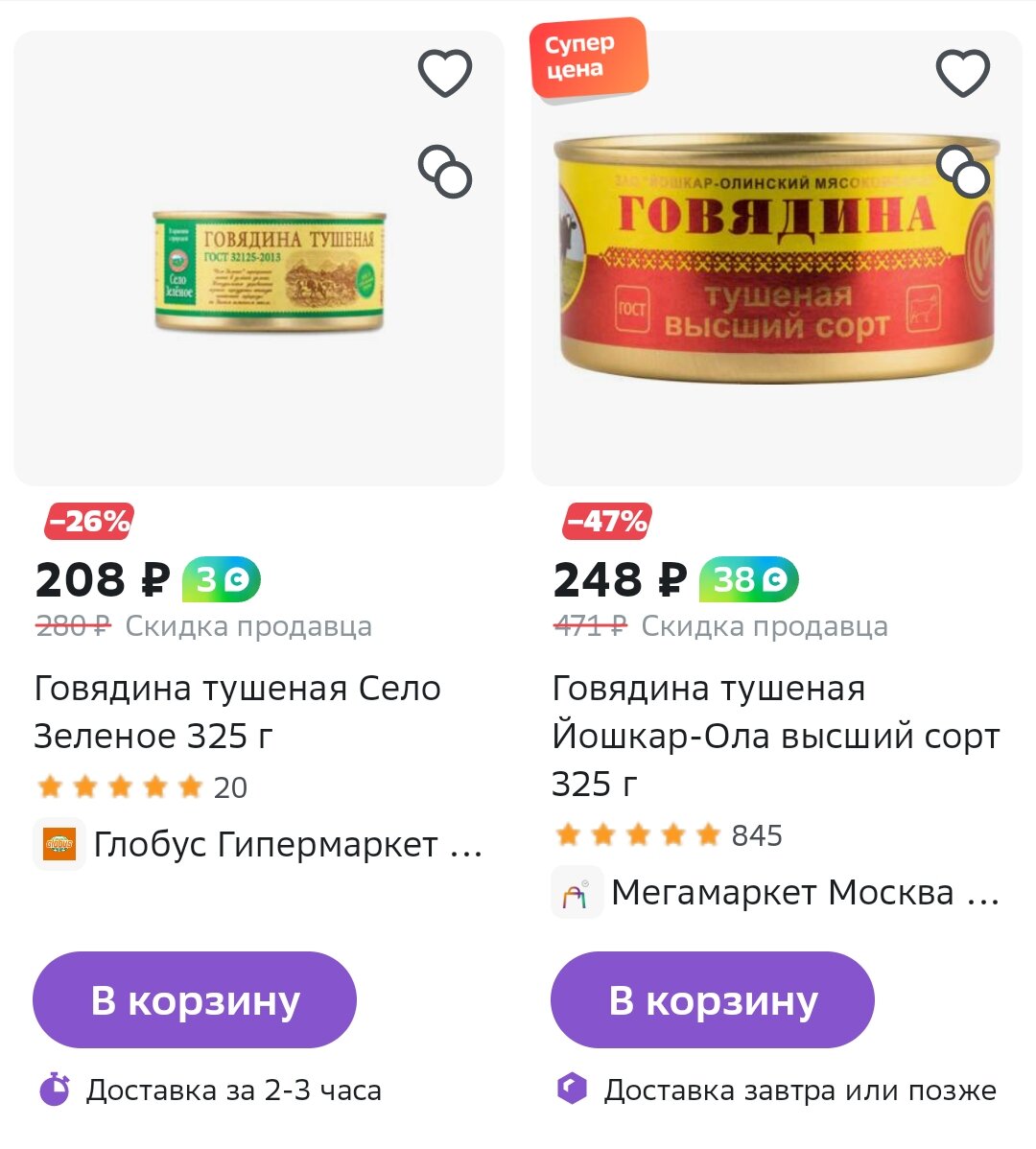Screen dimensions: 1036x1149
Task: Open Глобус Гипермаркет seller page
Action: pyautogui.click(x=264, y=845)
